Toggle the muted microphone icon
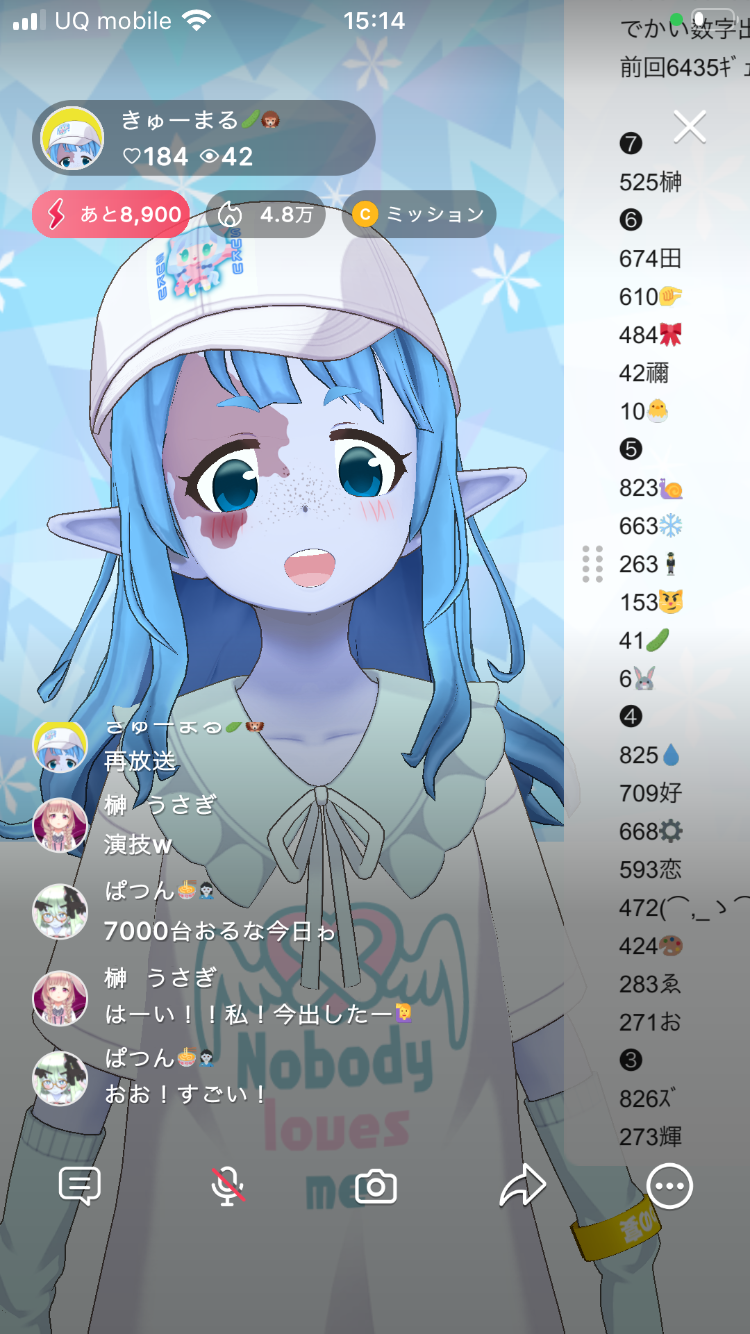Screen dimensions: 750x1334 [228, 1187]
